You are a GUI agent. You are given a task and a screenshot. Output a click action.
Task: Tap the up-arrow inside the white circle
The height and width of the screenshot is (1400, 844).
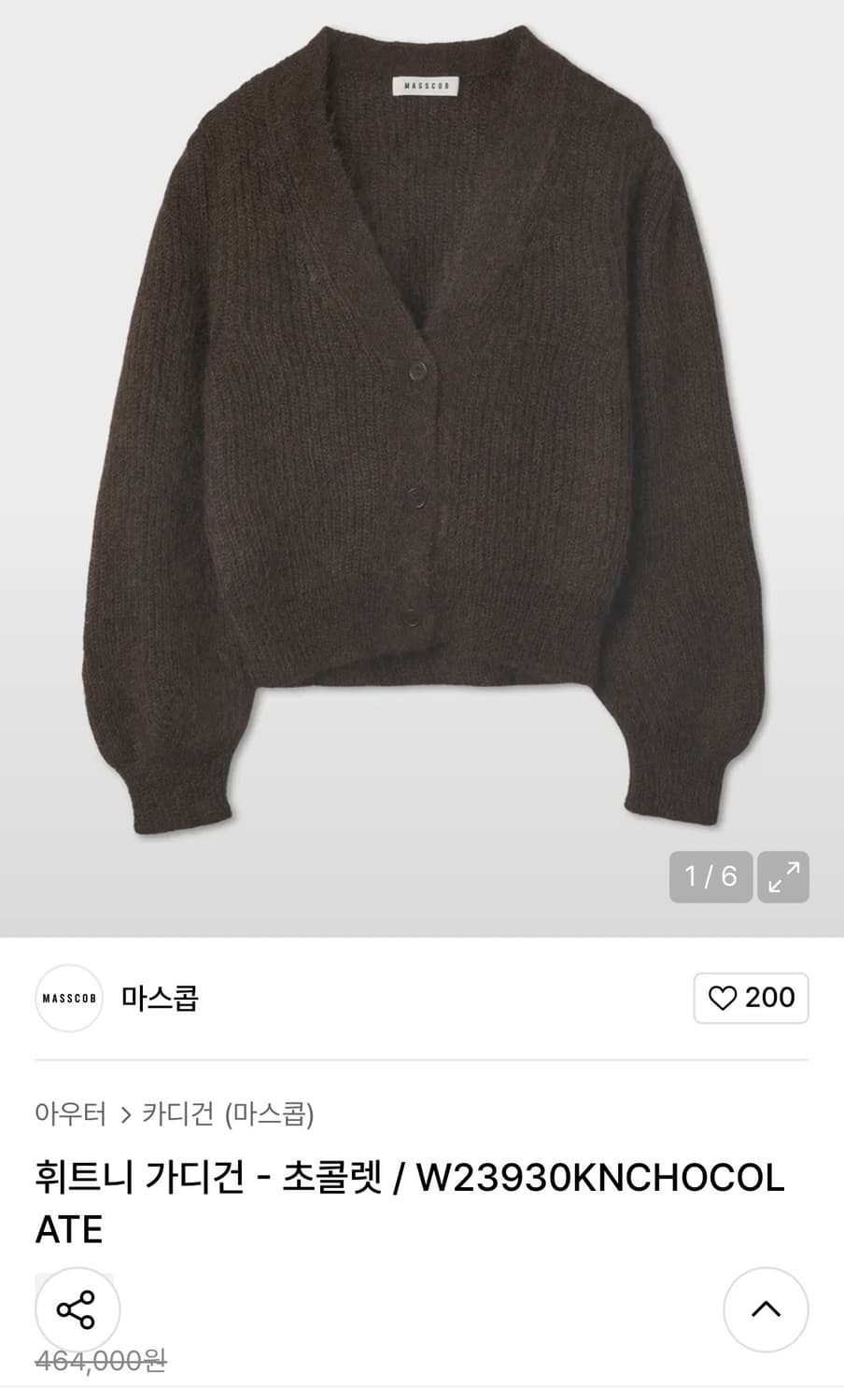(766, 1309)
